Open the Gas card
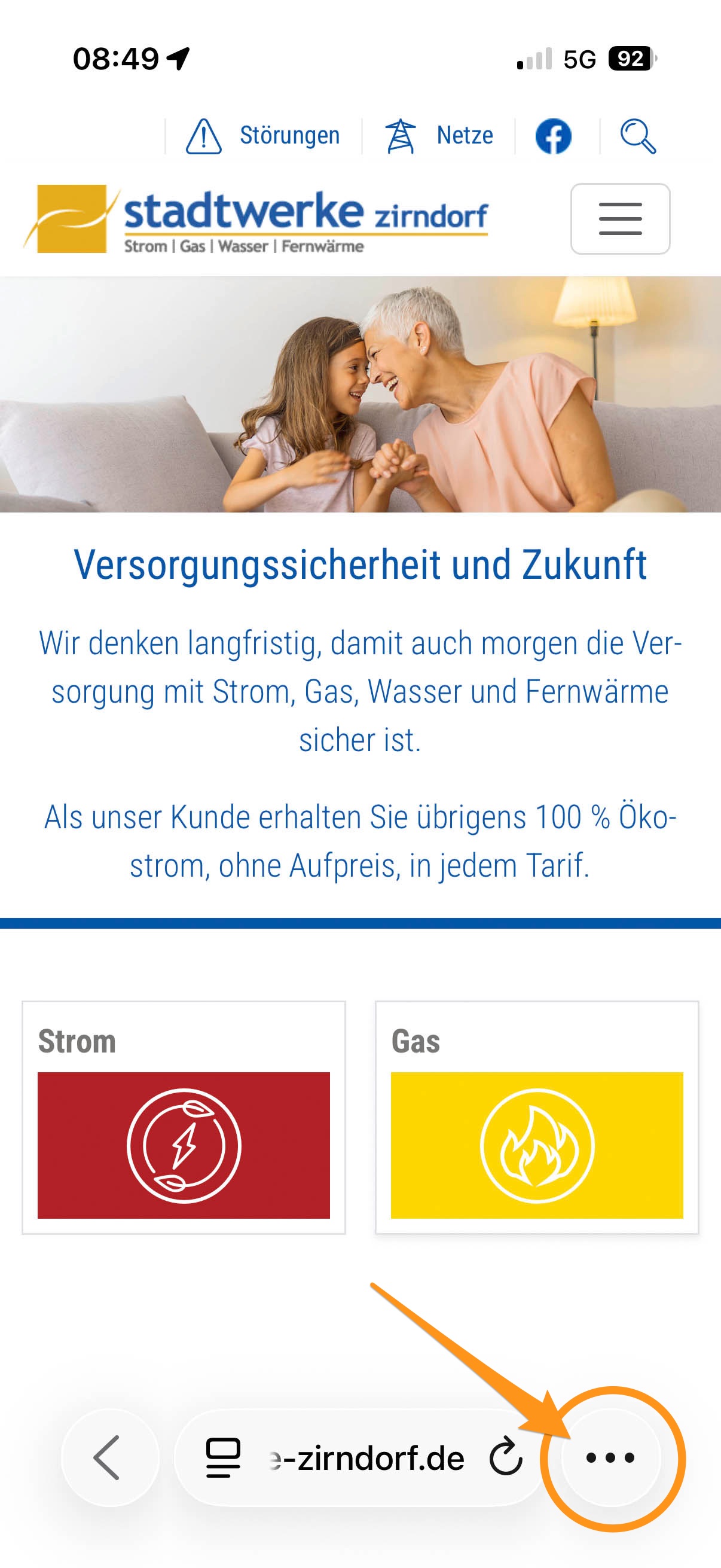This screenshot has height=1568, width=721. click(537, 1117)
